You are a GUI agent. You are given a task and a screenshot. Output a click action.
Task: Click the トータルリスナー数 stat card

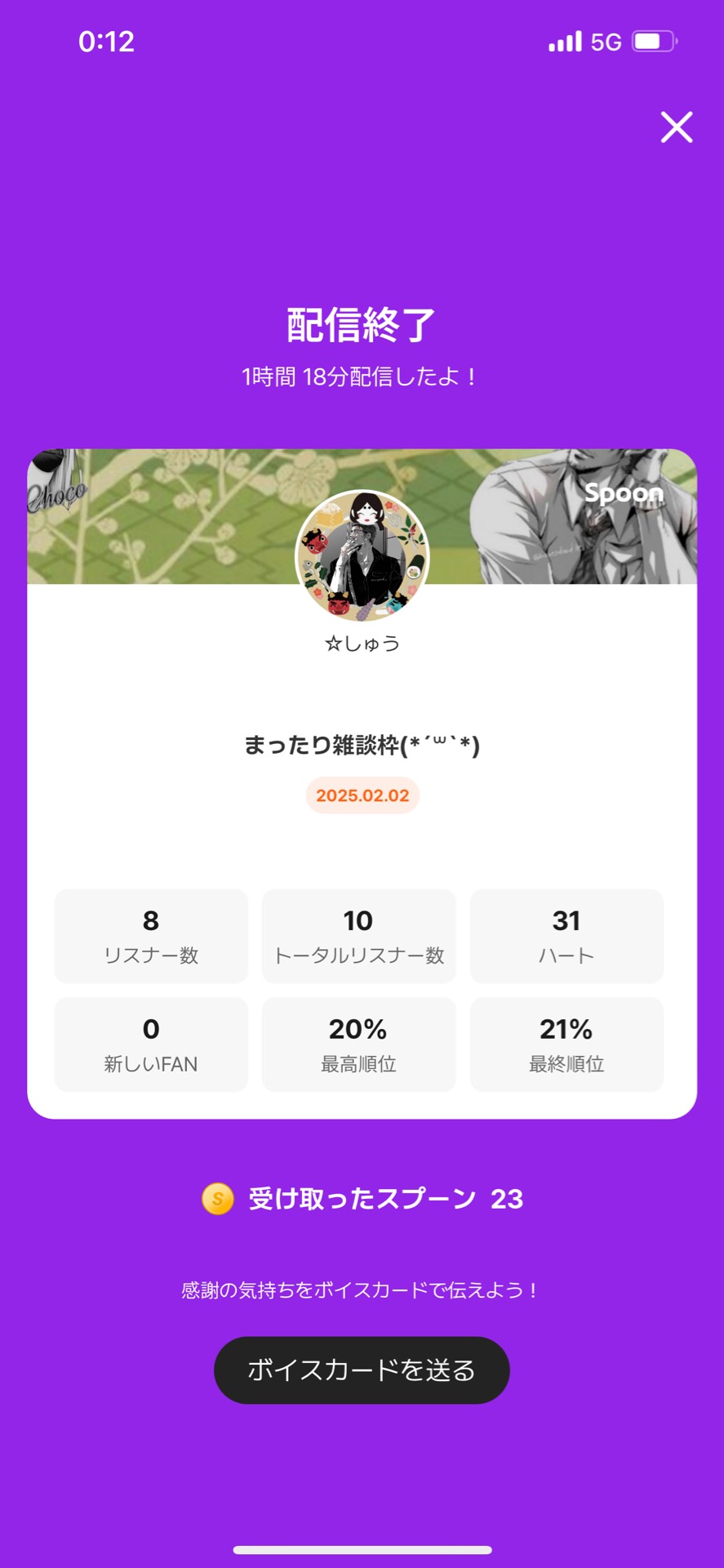[358, 936]
